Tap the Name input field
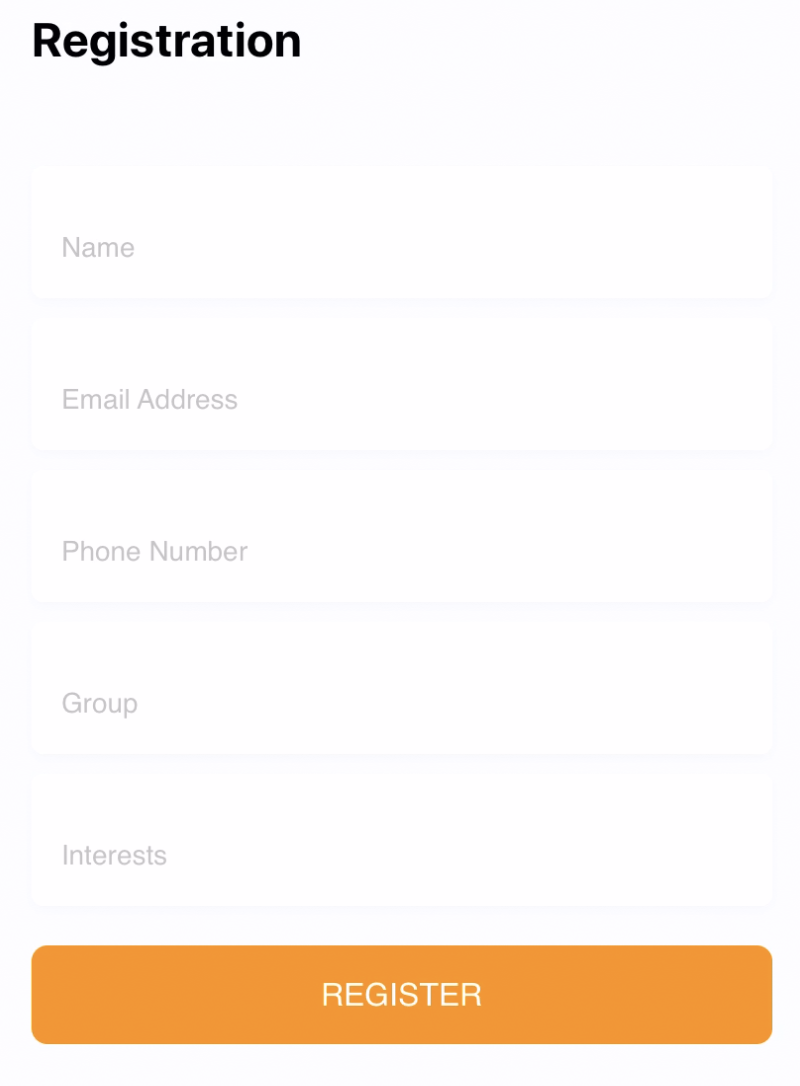The image size is (800, 1086). tap(401, 247)
